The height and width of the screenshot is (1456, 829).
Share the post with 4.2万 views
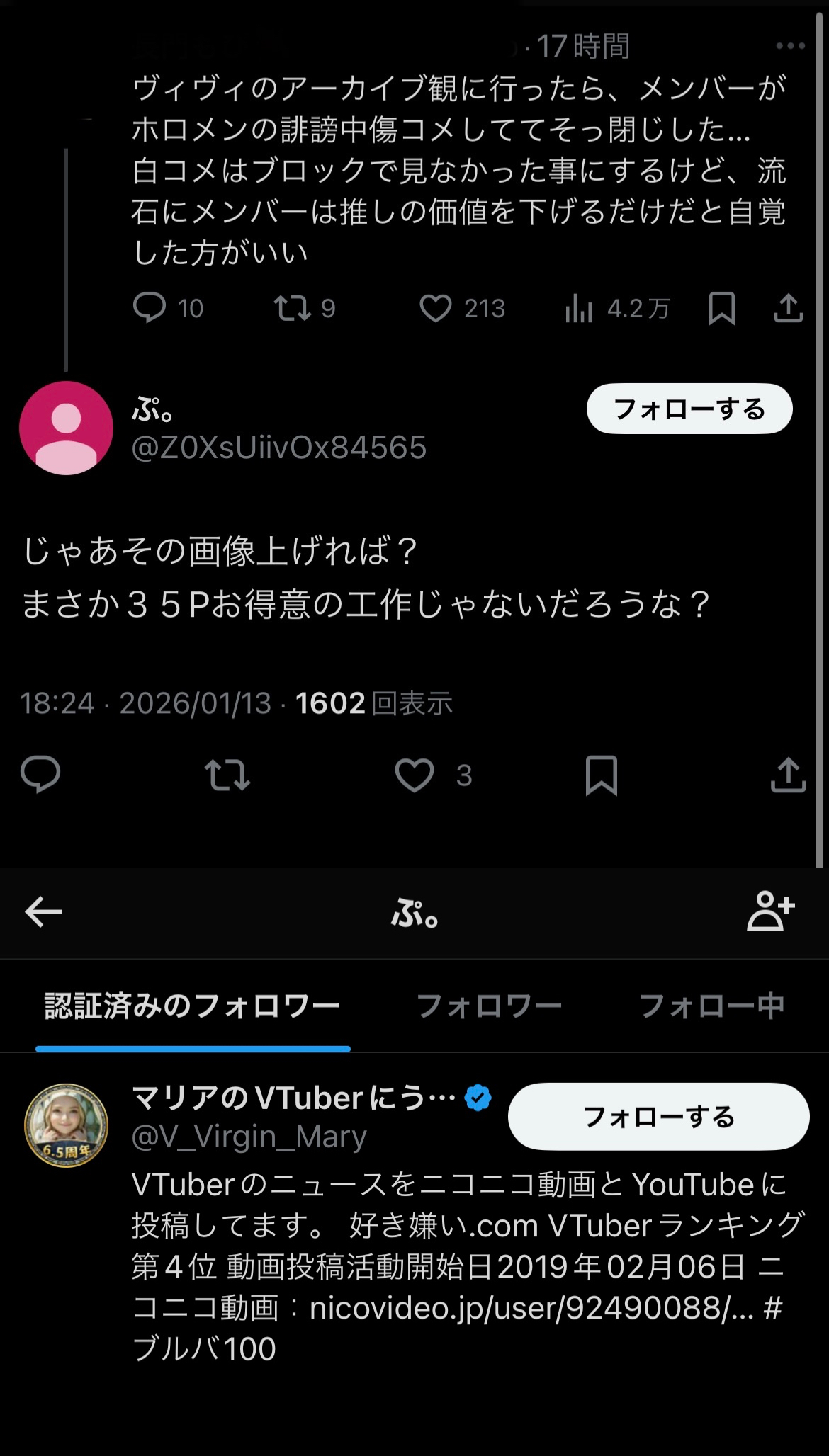(788, 308)
